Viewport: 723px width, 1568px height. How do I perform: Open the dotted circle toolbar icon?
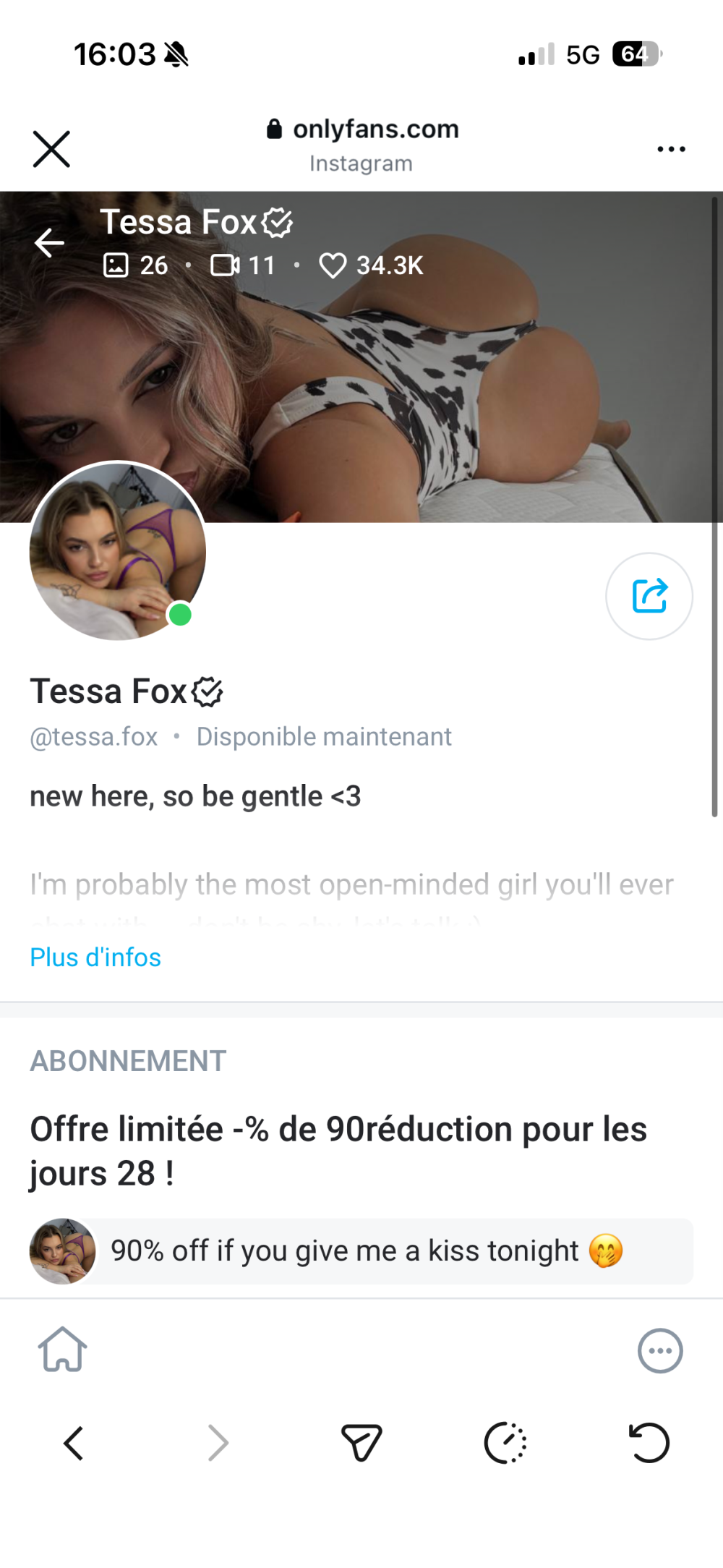pos(505,1444)
